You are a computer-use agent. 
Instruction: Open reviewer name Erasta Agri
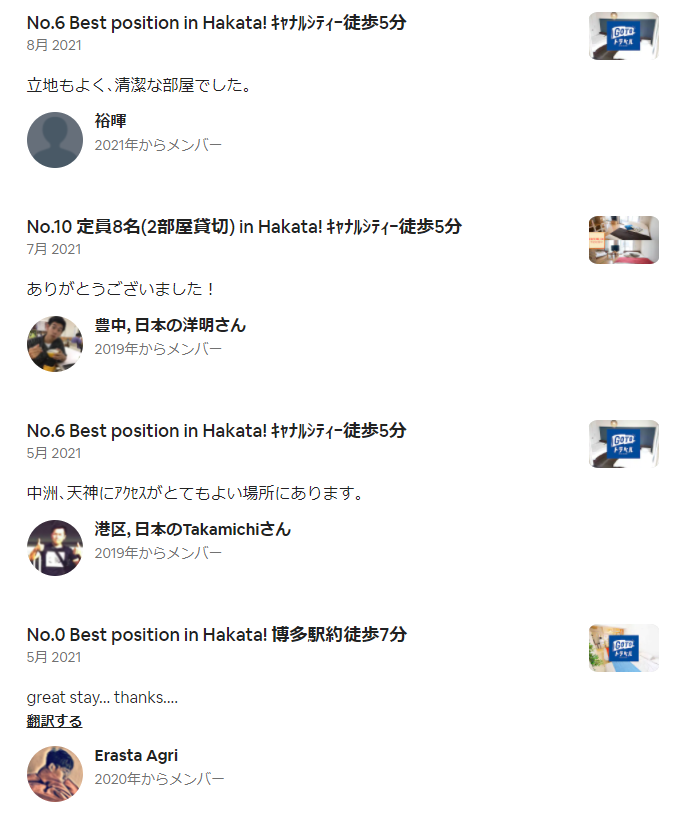pyautogui.click(x=136, y=756)
